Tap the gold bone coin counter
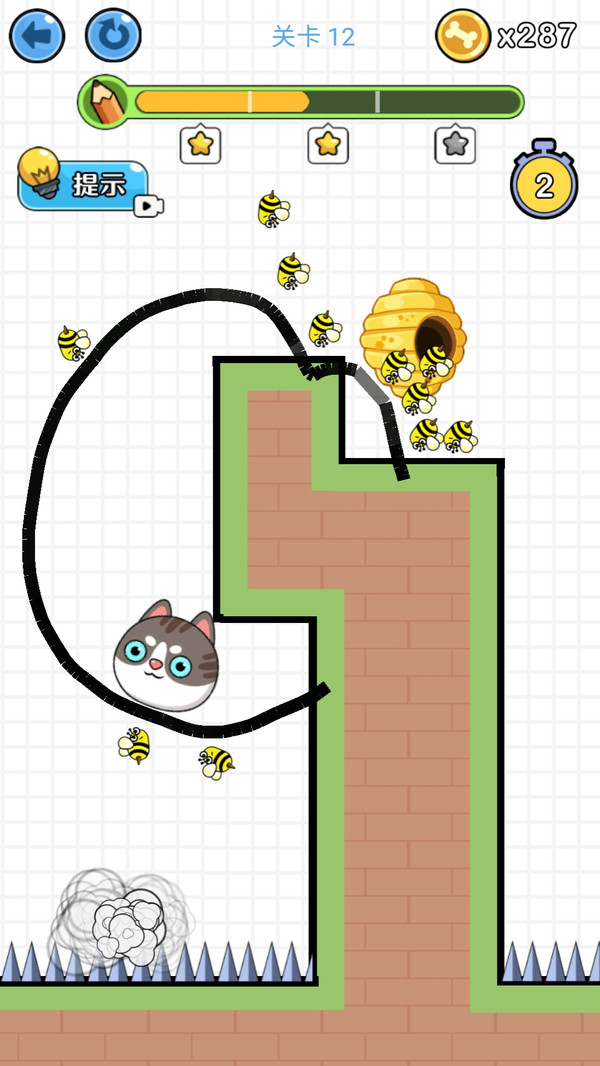 [463, 36]
